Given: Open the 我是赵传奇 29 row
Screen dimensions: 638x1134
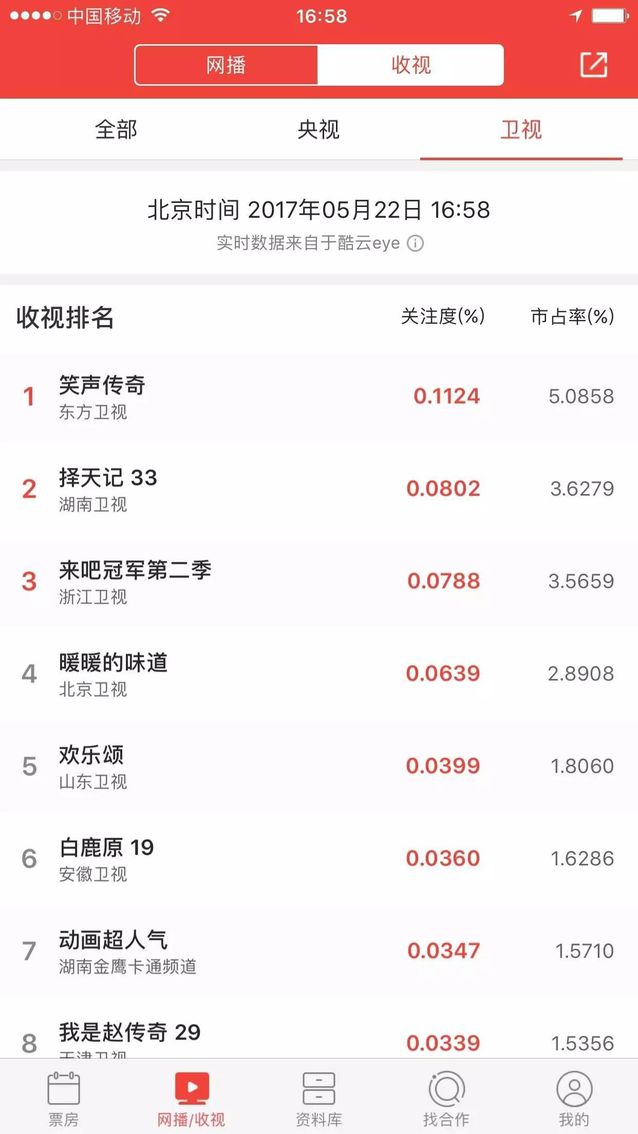Looking at the screenshot, I should 319,1038.
